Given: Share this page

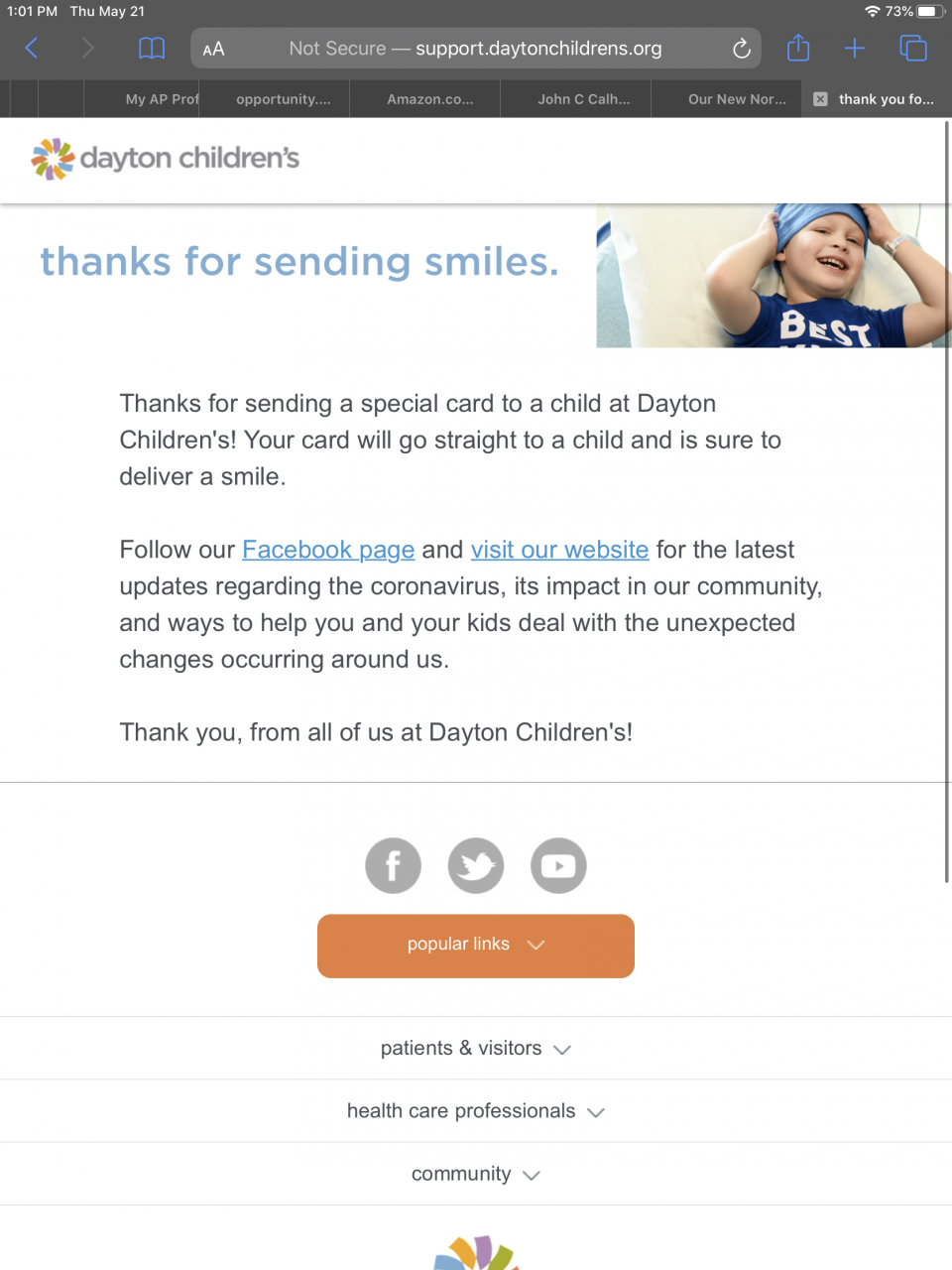Looking at the screenshot, I should pos(798,48).
